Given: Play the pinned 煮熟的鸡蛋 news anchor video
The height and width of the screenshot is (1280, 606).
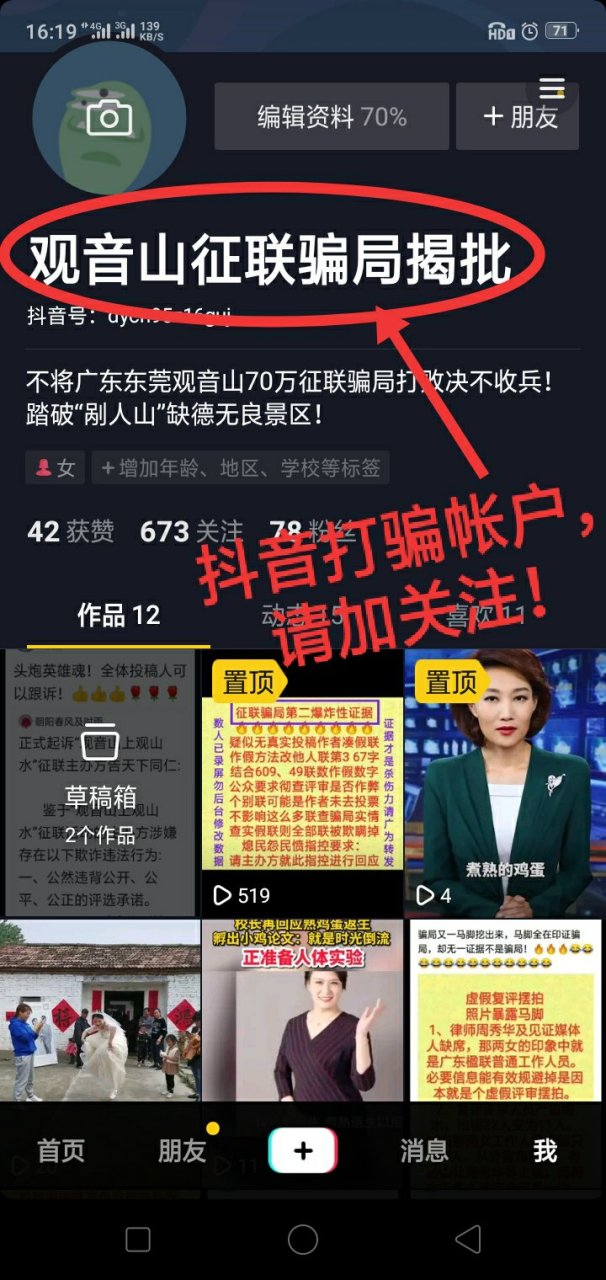Looking at the screenshot, I should pyautogui.click(x=504, y=780).
